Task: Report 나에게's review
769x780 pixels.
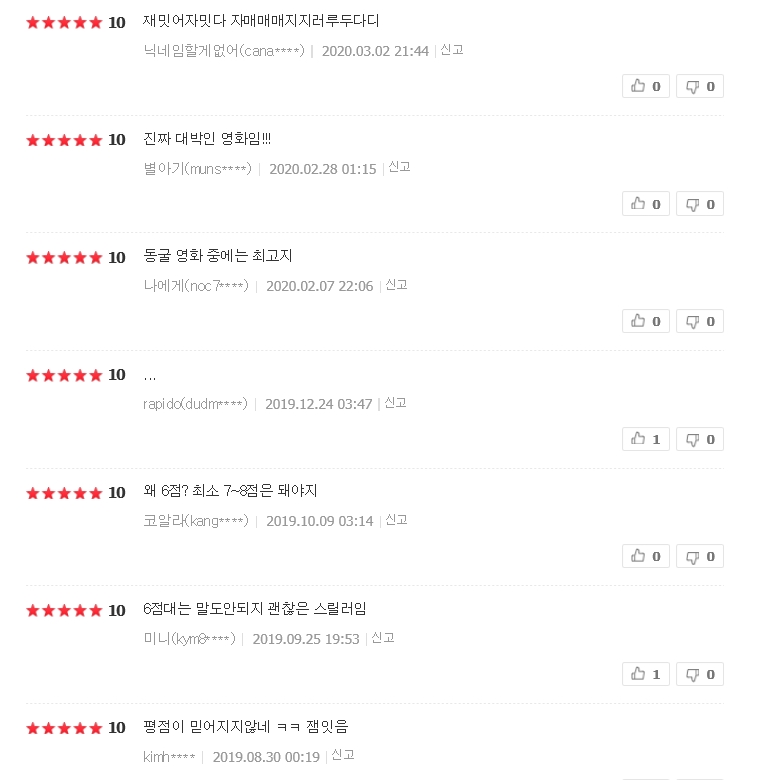Action: click(396, 285)
